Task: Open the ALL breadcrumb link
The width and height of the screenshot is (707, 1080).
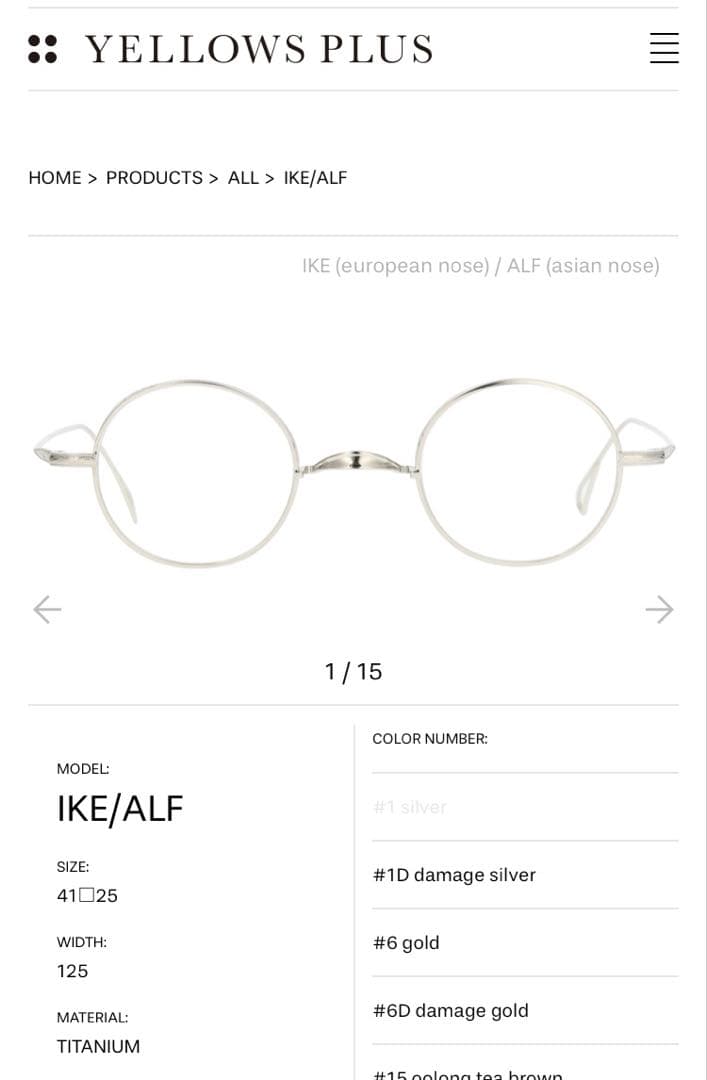Action: coord(243,178)
